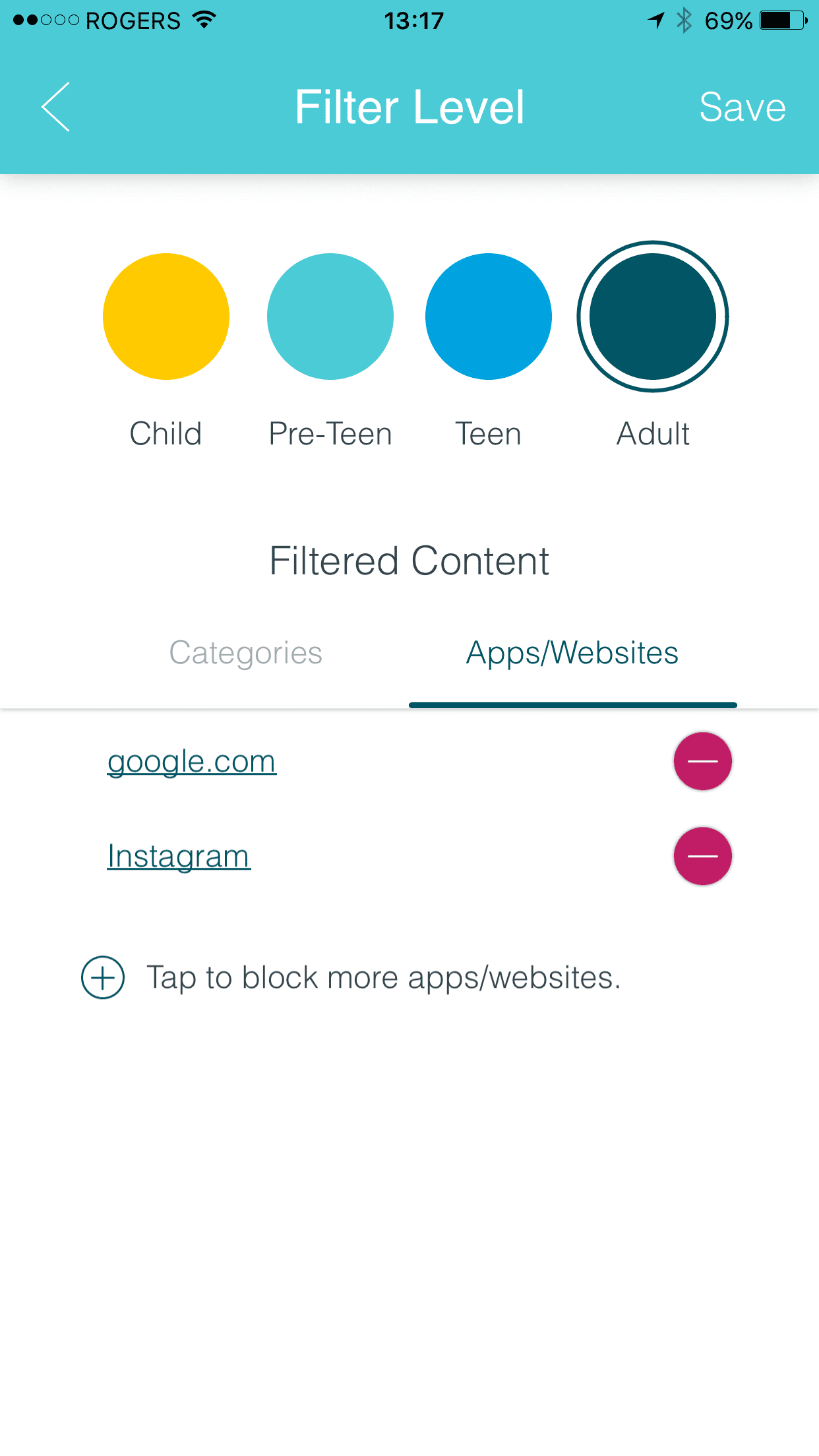Select the Child filter level
Image resolution: width=819 pixels, height=1456 pixels.
tap(166, 317)
